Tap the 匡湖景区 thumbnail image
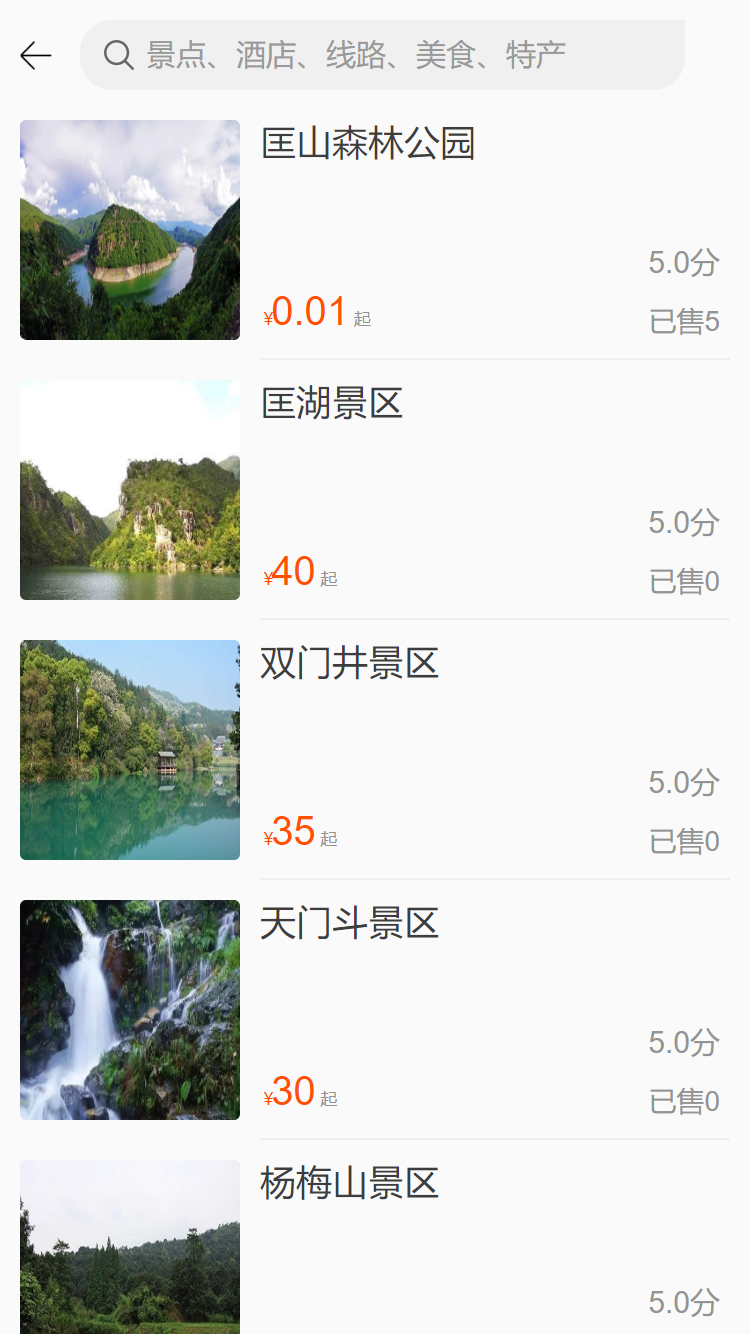The height and width of the screenshot is (1334, 750). tap(129, 490)
